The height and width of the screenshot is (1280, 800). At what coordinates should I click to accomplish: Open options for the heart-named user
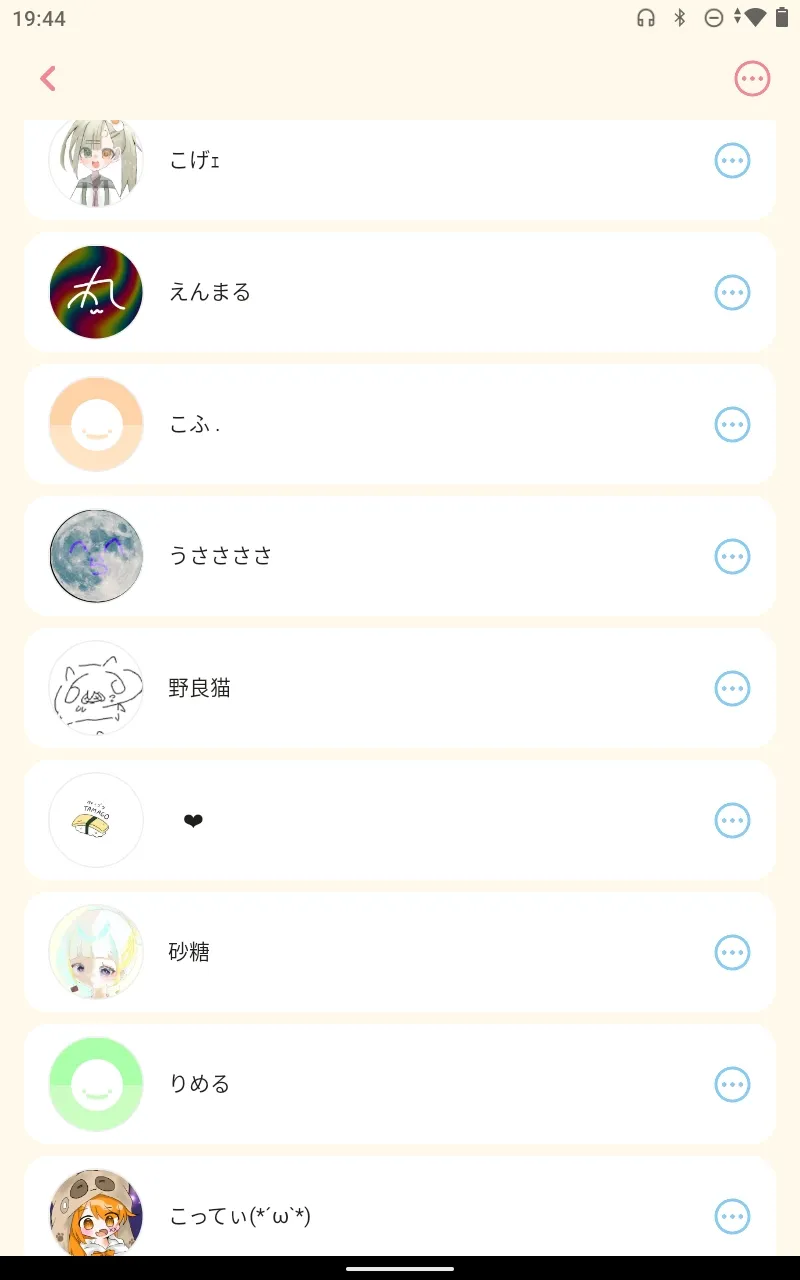[732, 820]
